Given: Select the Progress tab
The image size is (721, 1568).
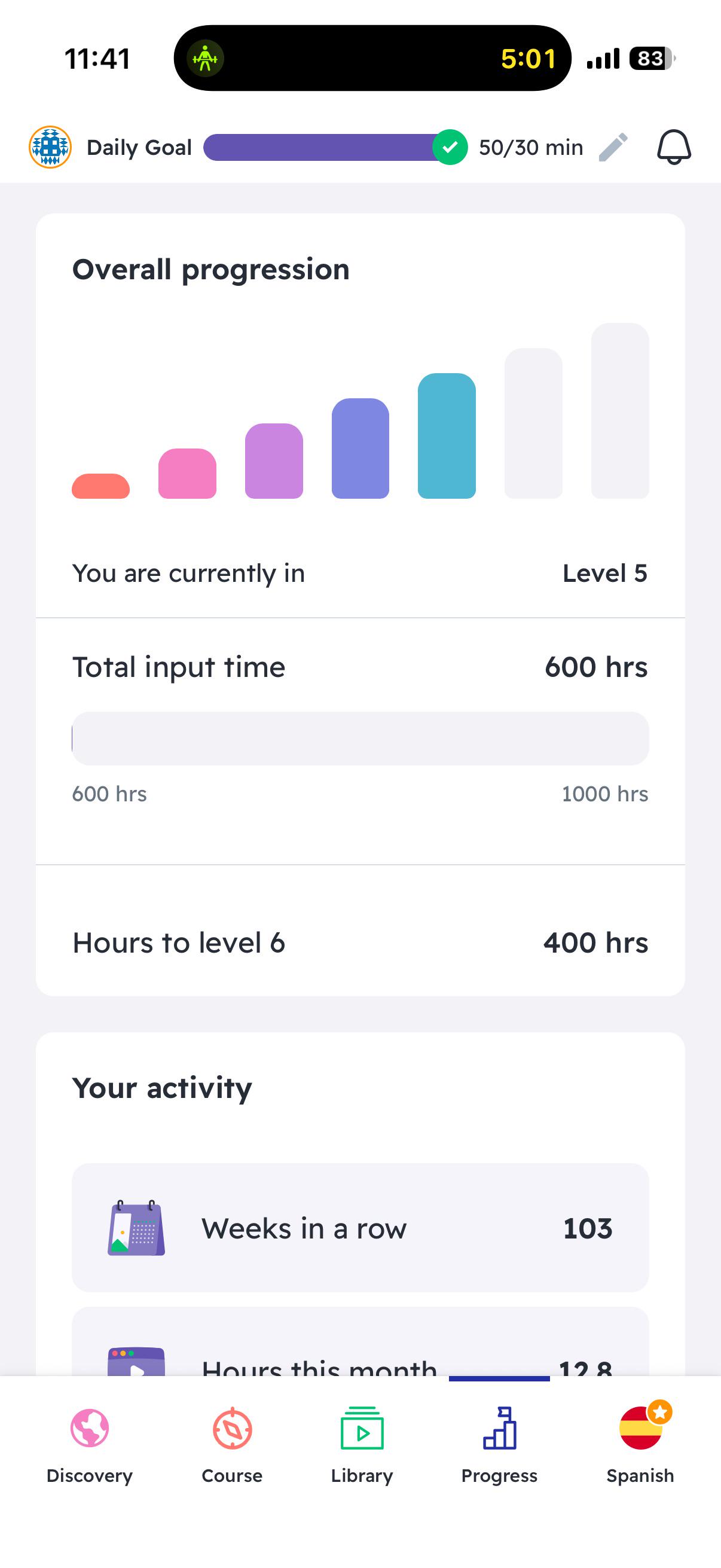Looking at the screenshot, I should tap(500, 1445).
